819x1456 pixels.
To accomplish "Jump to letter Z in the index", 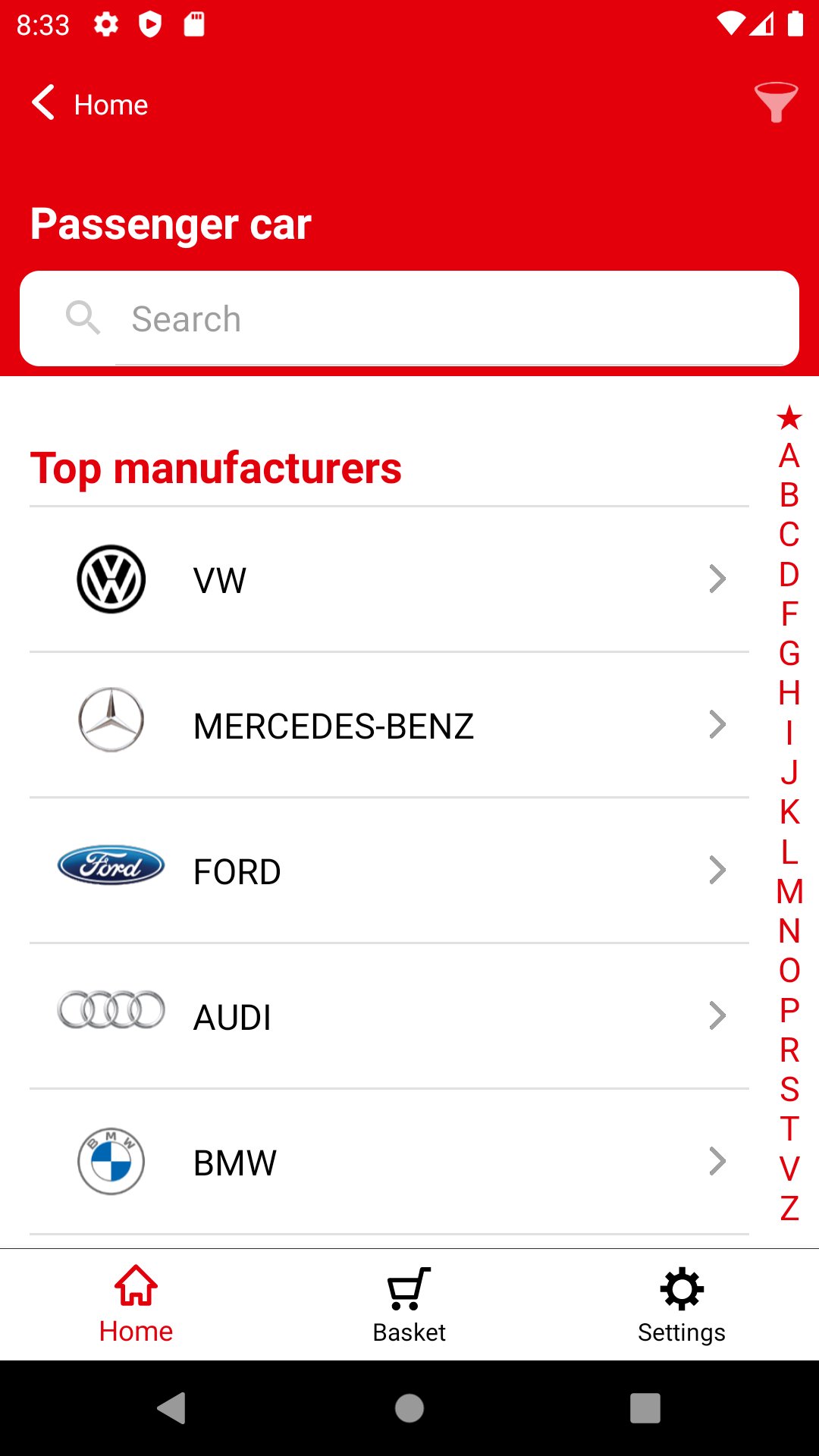I will tap(789, 1208).
